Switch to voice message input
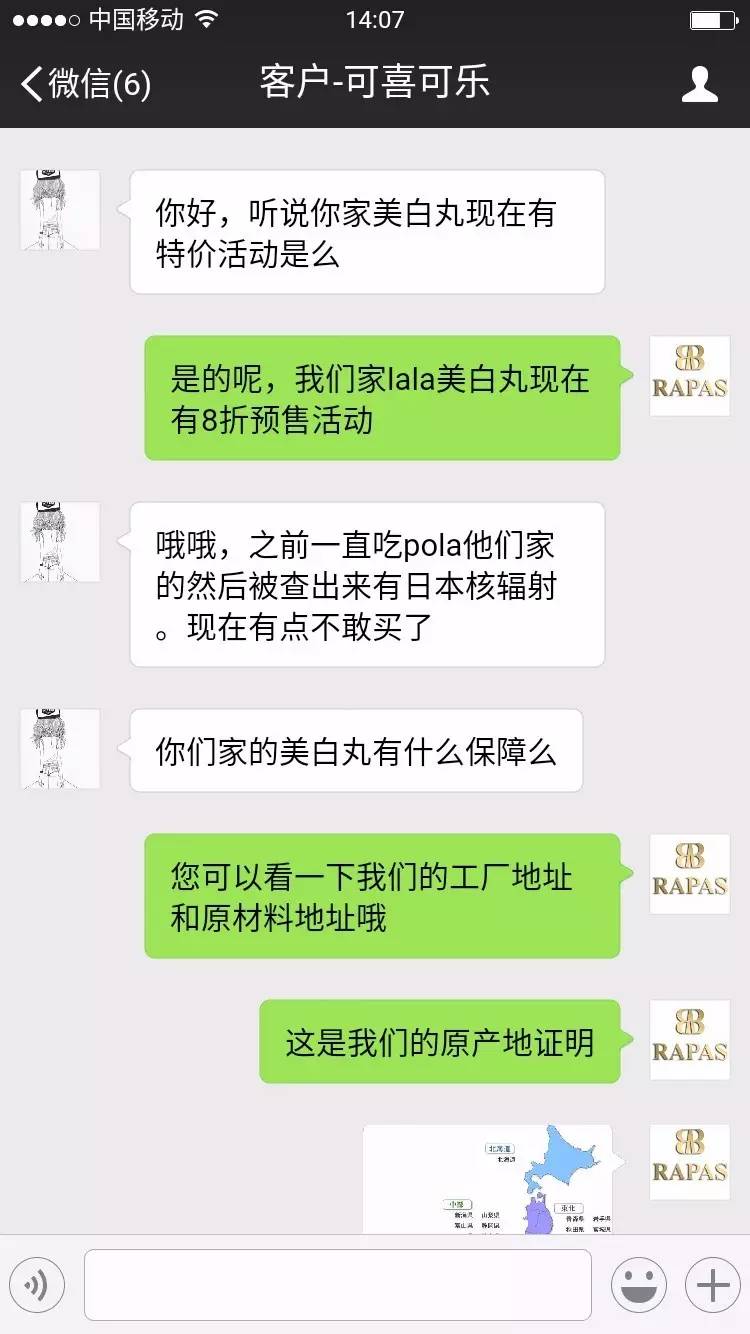 pos(37,1285)
